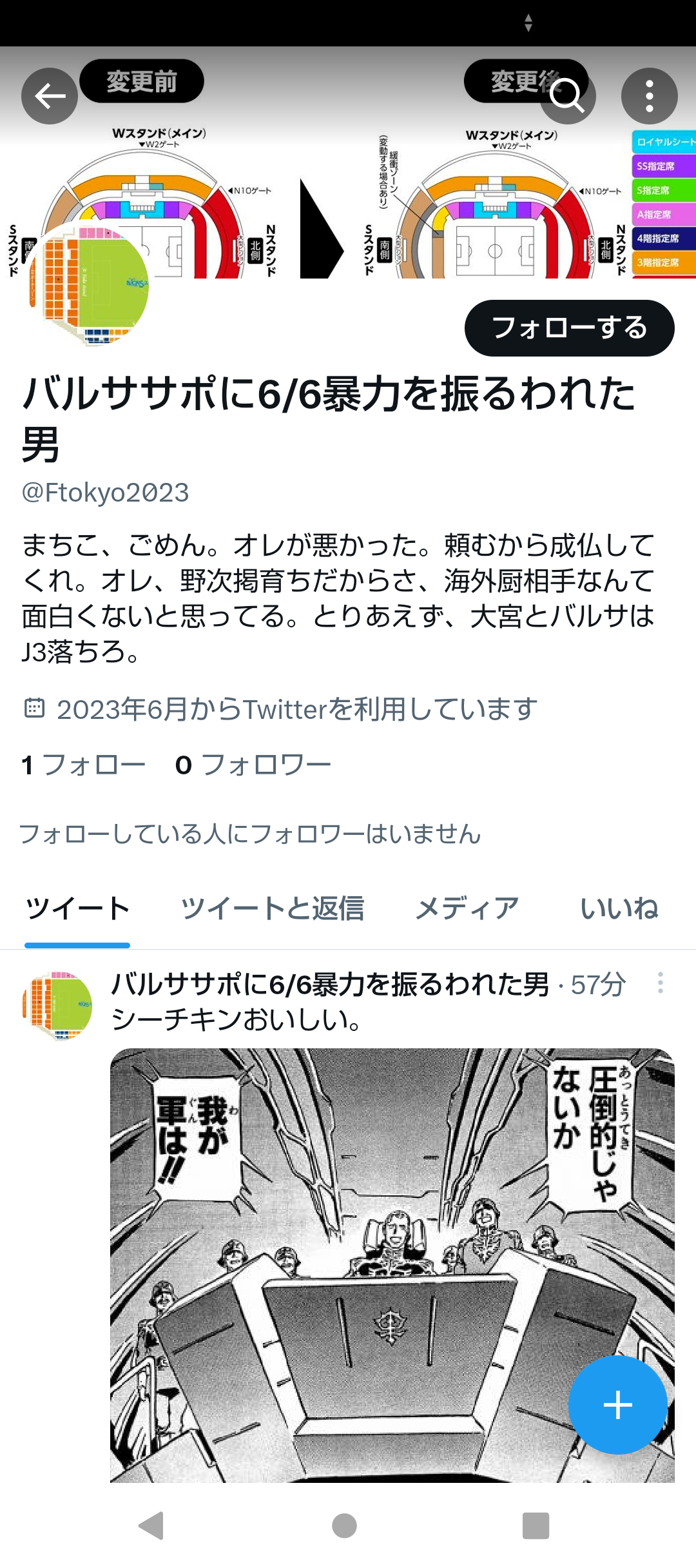Screen dimensions: 696x1568
Task: View the 1 フォロー list
Action: 83,765
